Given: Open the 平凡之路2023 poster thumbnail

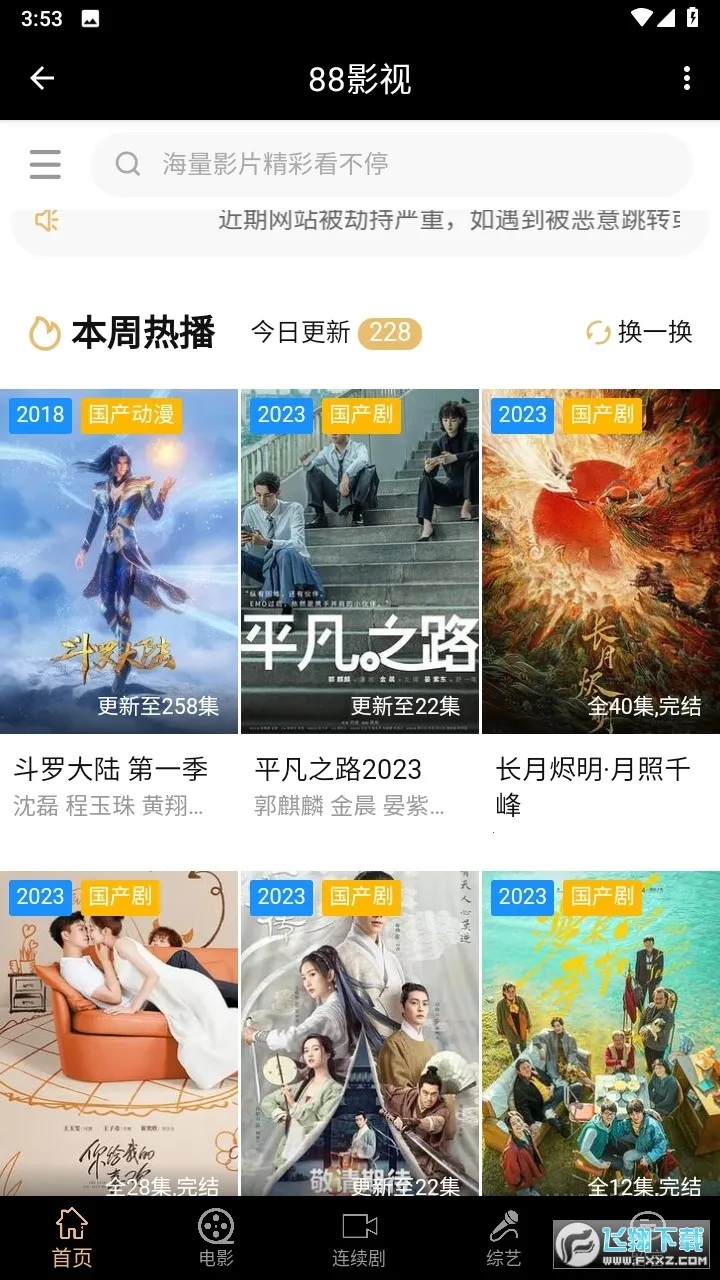Looking at the screenshot, I should pyautogui.click(x=359, y=560).
